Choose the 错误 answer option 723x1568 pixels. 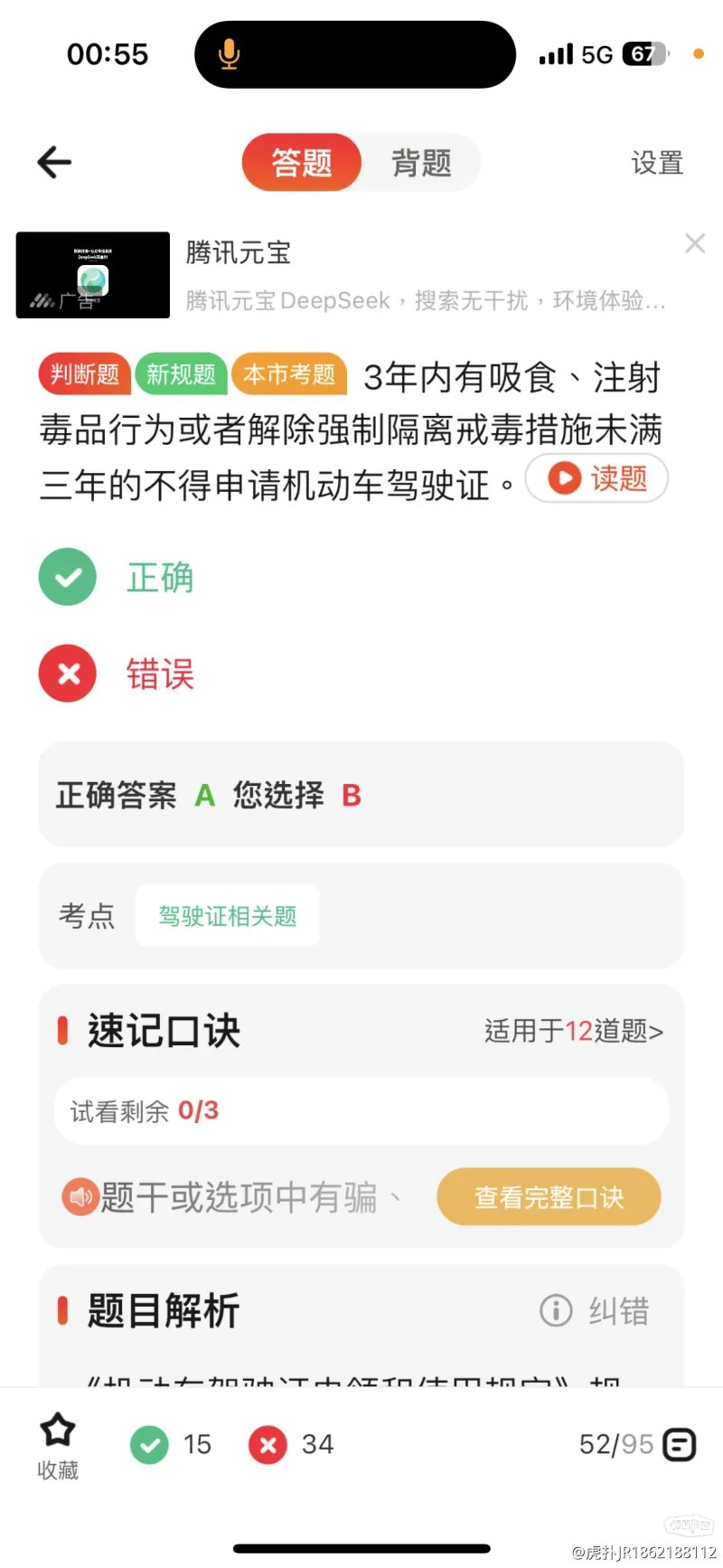coord(117,674)
